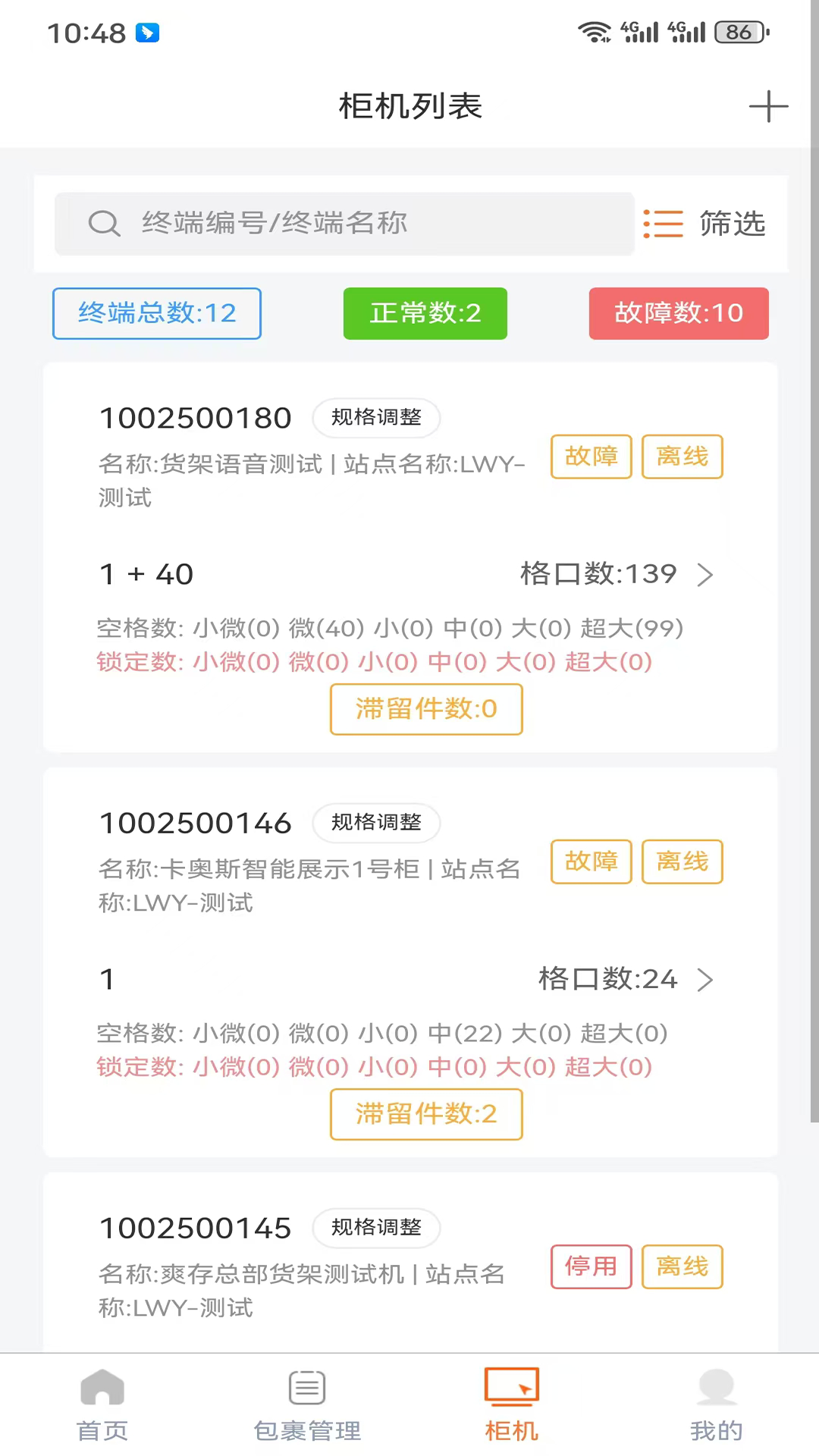The height and width of the screenshot is (1456, 819).
Task: Tap 规格调整 for terminal 1002500145
Action: coord(376,1228)
